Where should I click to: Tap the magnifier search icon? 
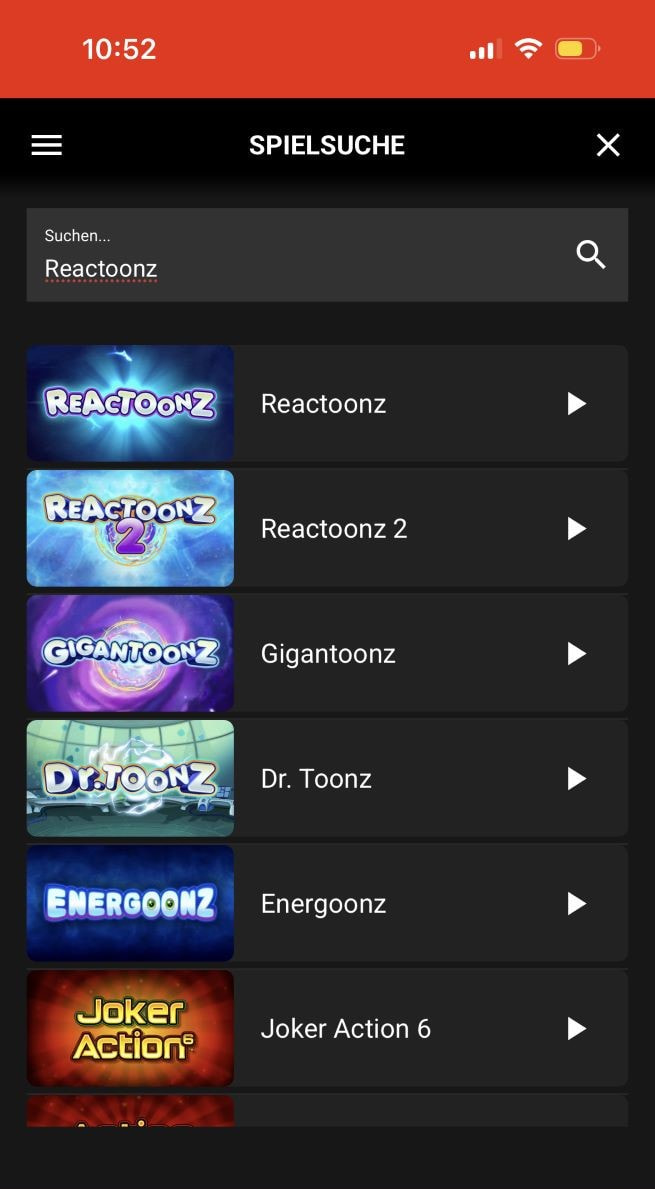coord(591,256)
